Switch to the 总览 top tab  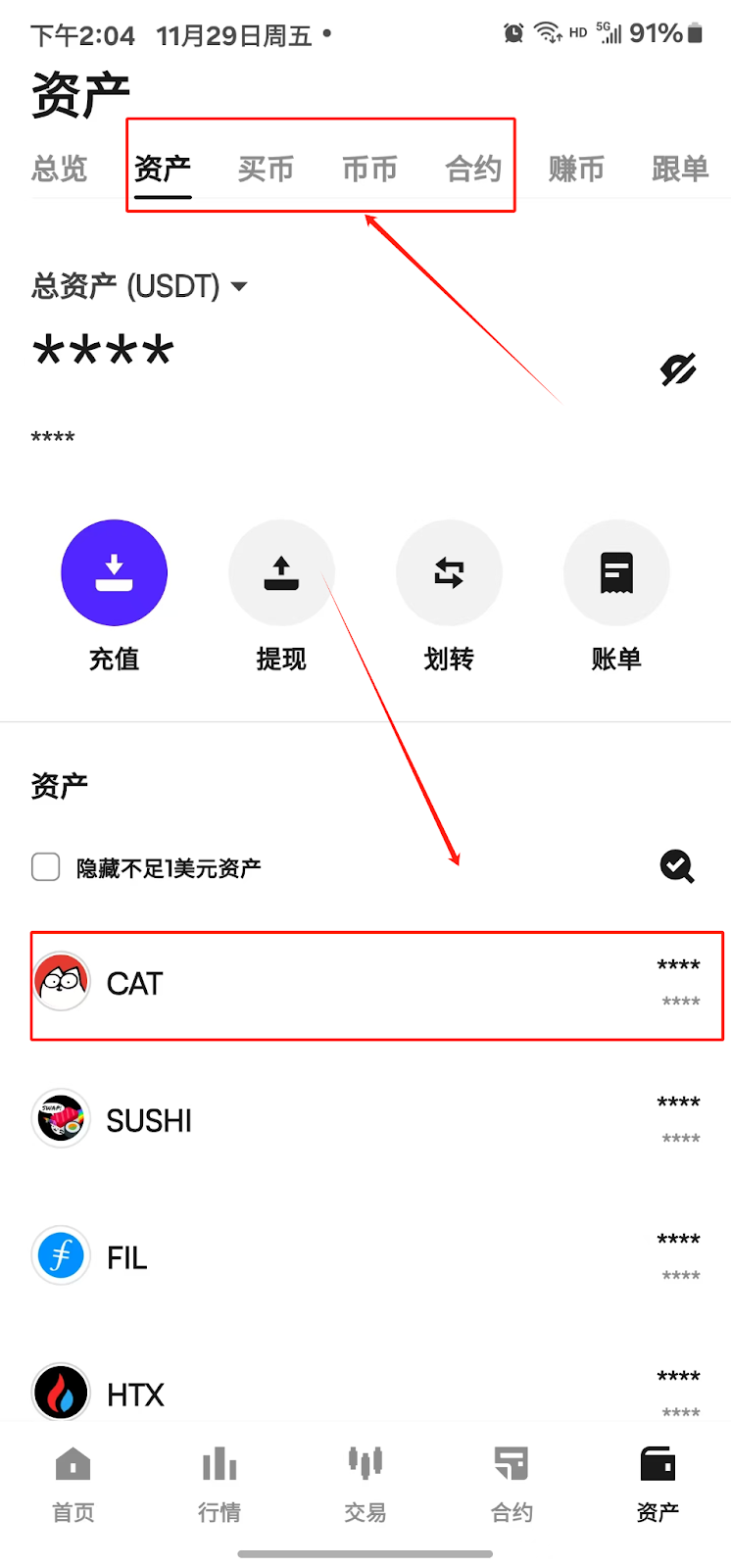(60, 169)
